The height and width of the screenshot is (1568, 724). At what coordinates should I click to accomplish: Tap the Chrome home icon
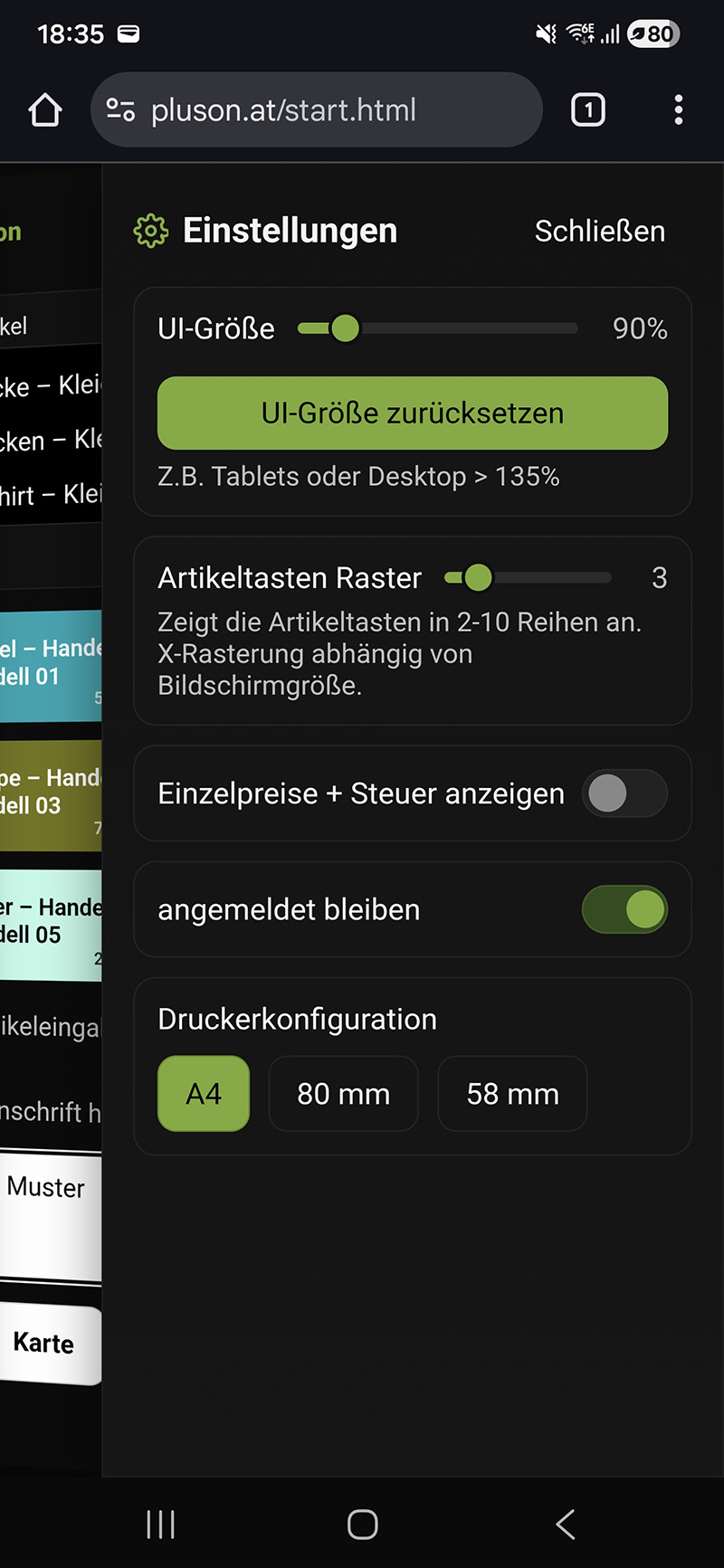[x=44, y=109]
